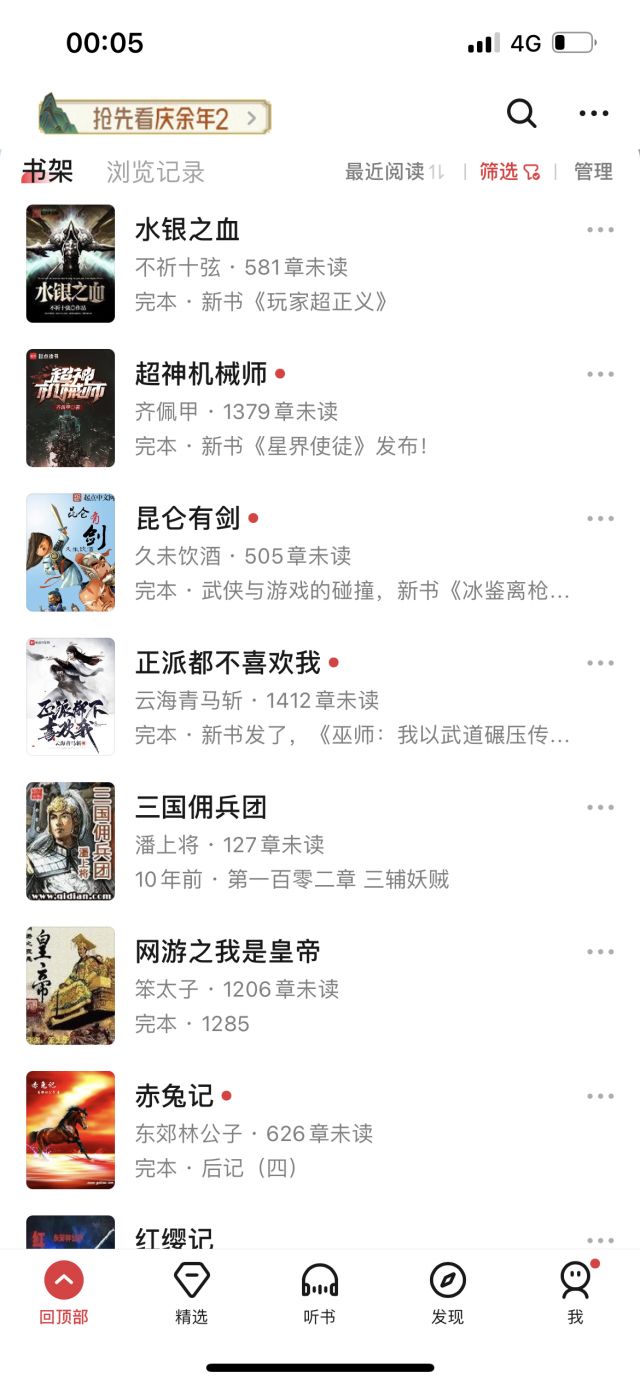Tap 回顶部 to return to top

pyautogui.click(x=64, y=1292)
